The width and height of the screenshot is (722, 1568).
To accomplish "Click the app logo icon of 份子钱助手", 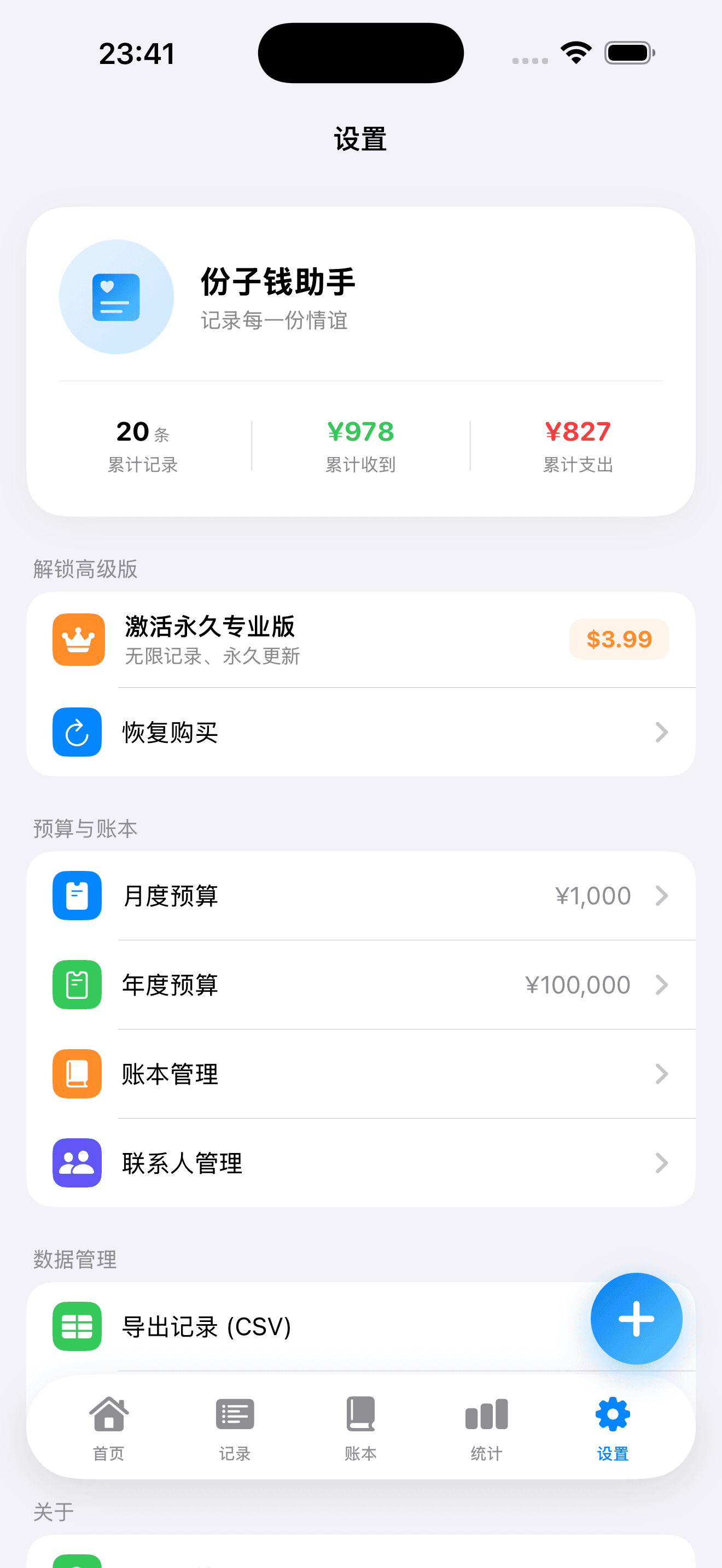I will (117, 296).
